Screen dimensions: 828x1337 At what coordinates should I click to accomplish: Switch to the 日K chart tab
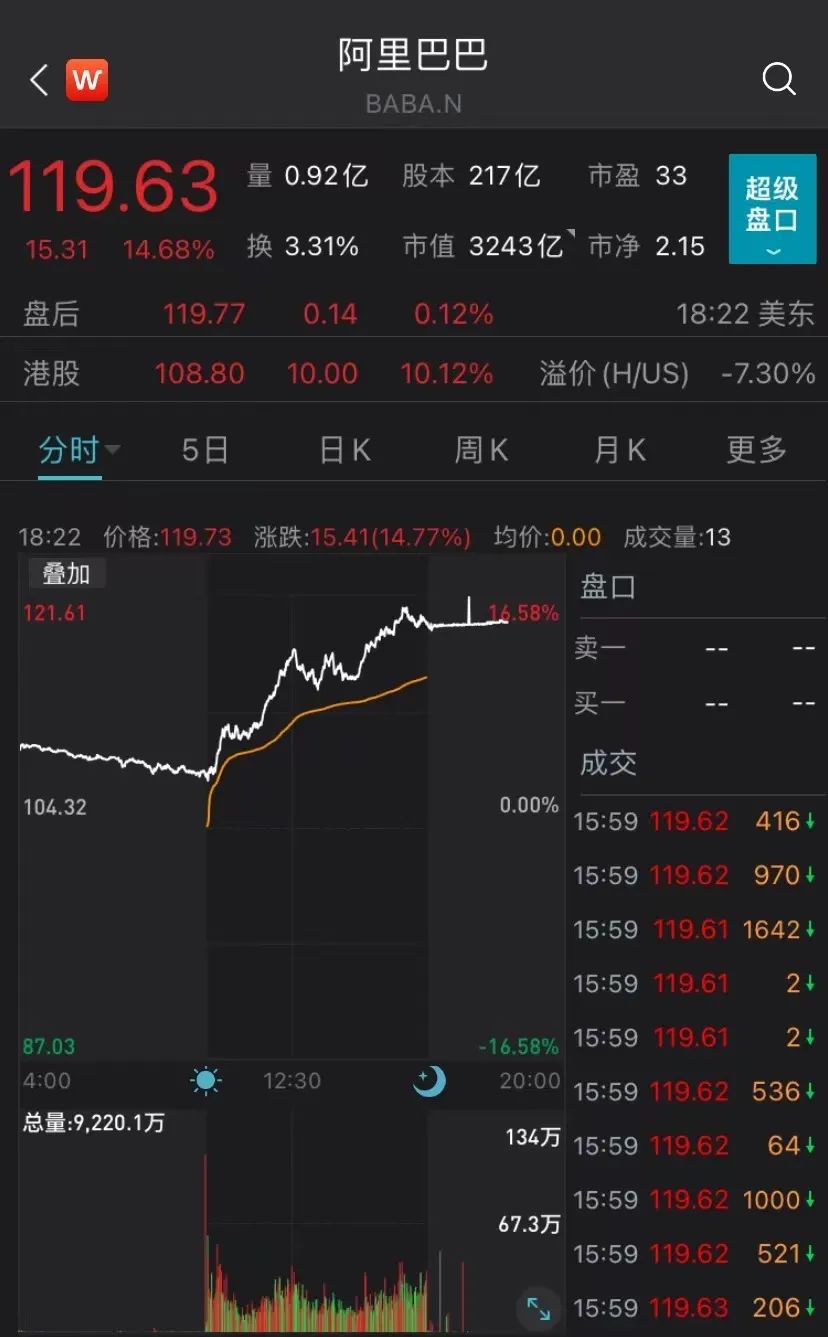point(345,450)
